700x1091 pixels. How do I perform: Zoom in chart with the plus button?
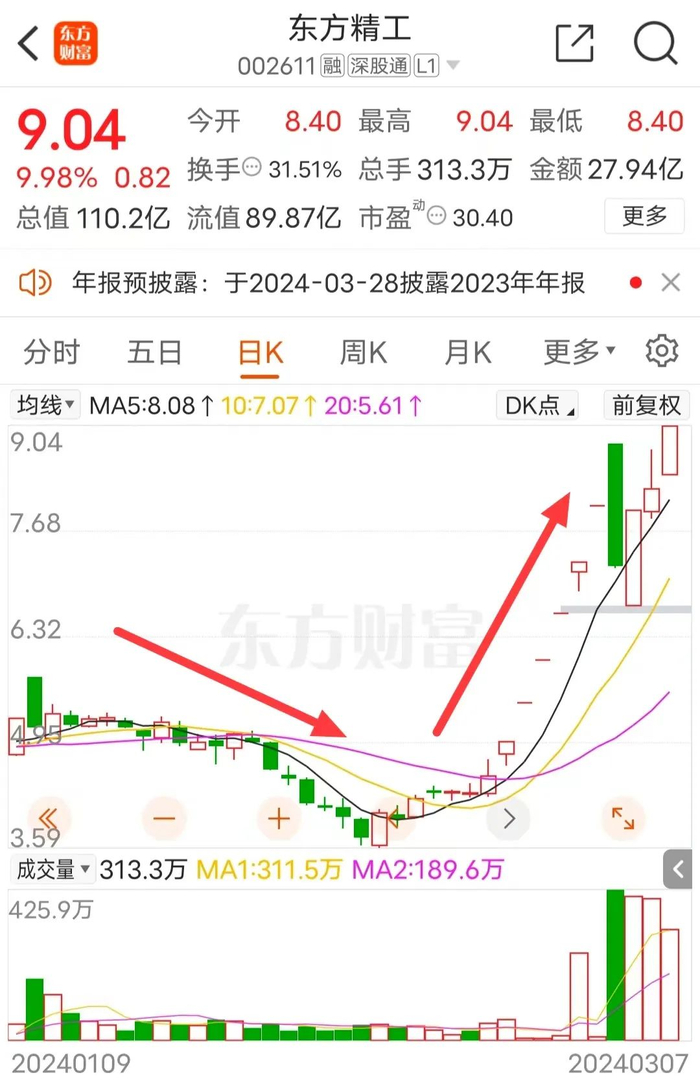[x=279, y=818]
